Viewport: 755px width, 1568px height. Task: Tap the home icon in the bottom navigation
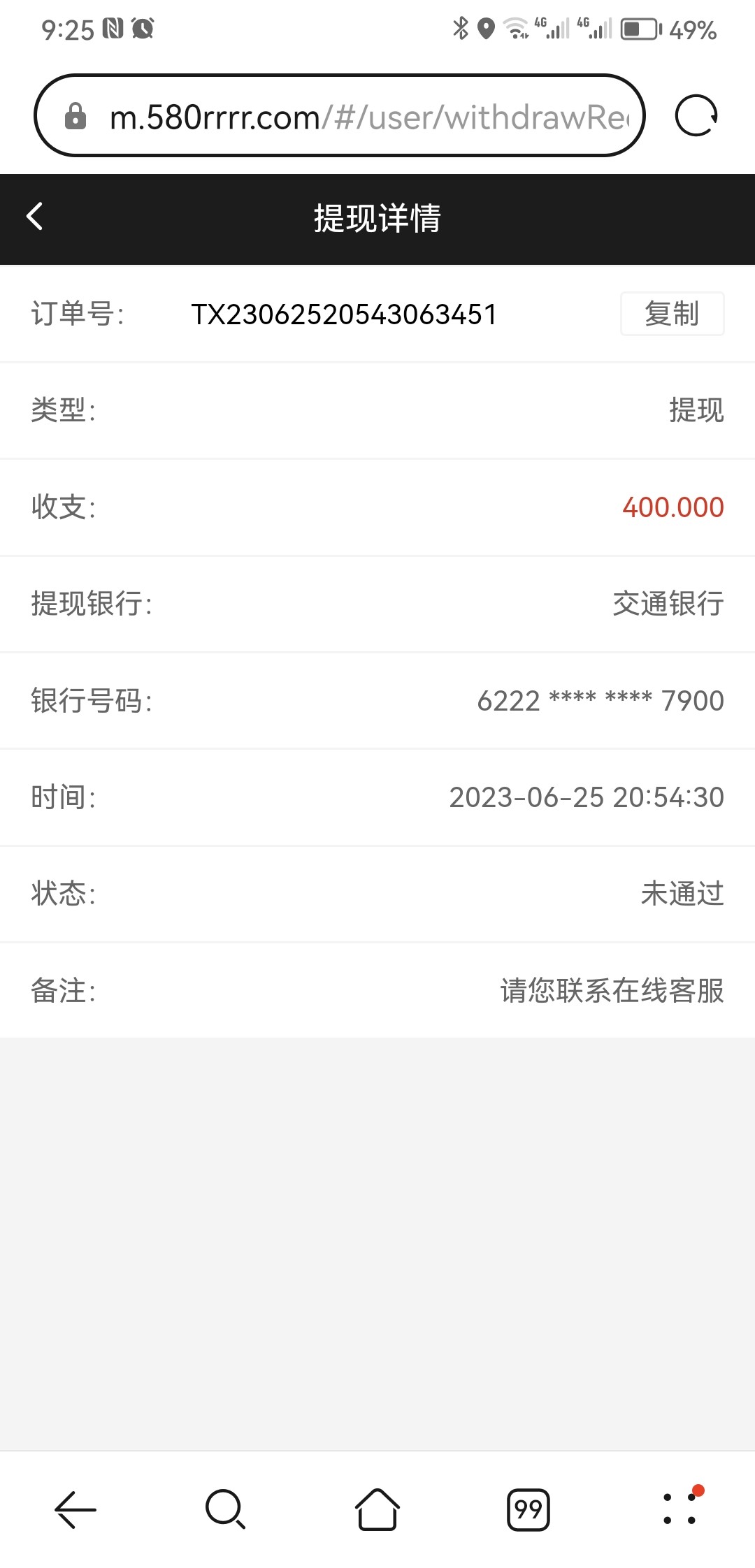pyautogui.click(x=377, y=1510)
